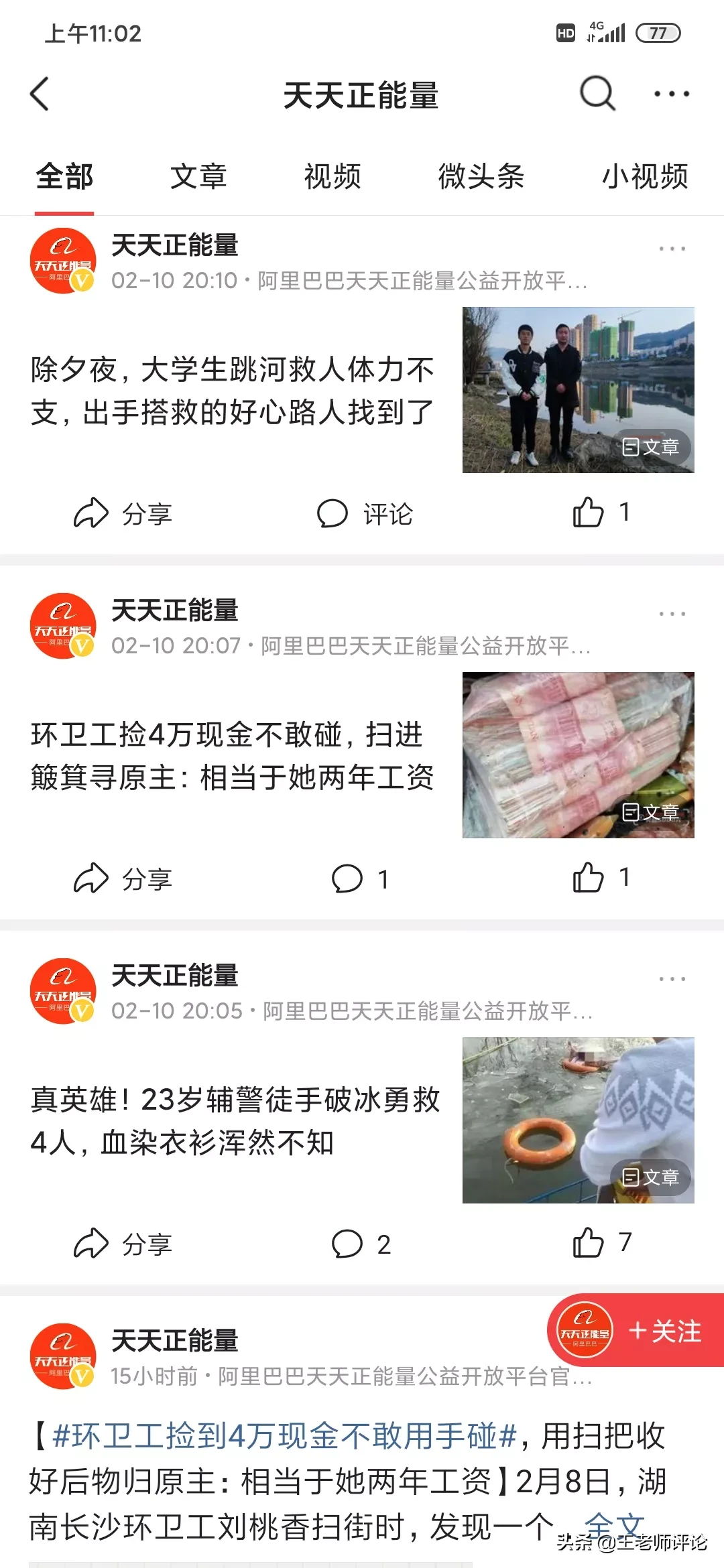Switch to the 微头条 tab
The image size is (724, 1568).
[x=483, y=178]
